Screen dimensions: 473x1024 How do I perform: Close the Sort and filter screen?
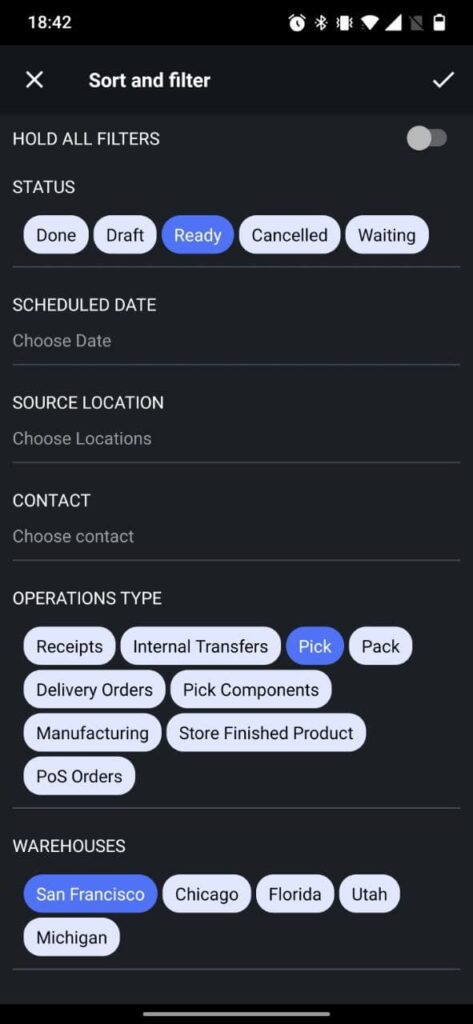point(34,80)
